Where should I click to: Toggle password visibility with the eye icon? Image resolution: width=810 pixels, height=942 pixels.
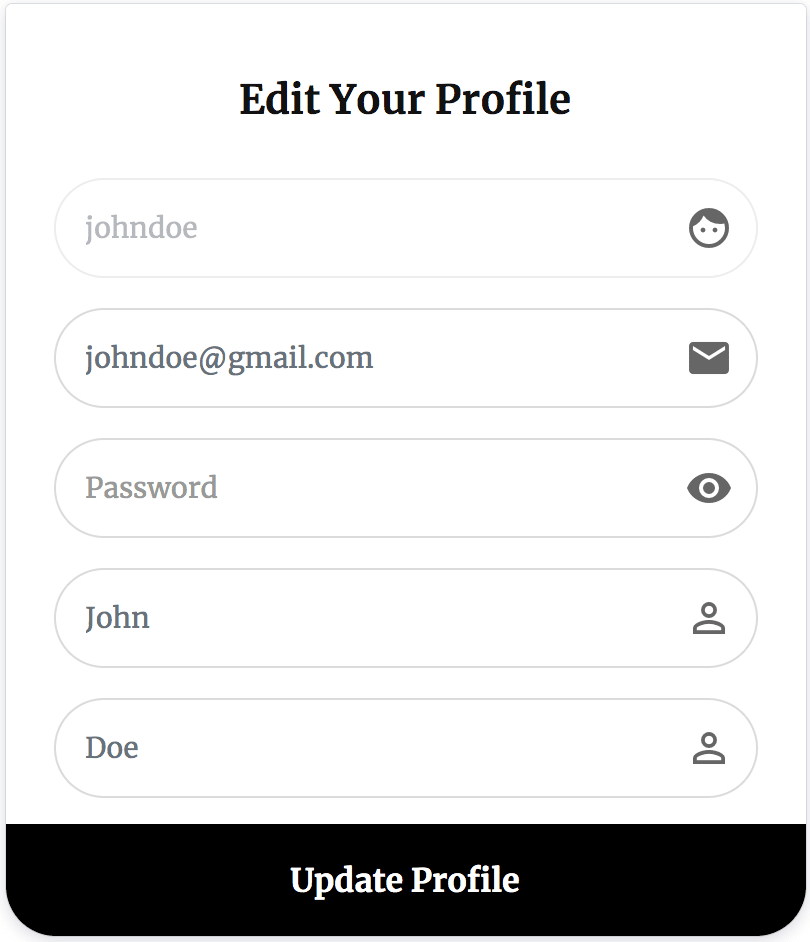[708, 488]
